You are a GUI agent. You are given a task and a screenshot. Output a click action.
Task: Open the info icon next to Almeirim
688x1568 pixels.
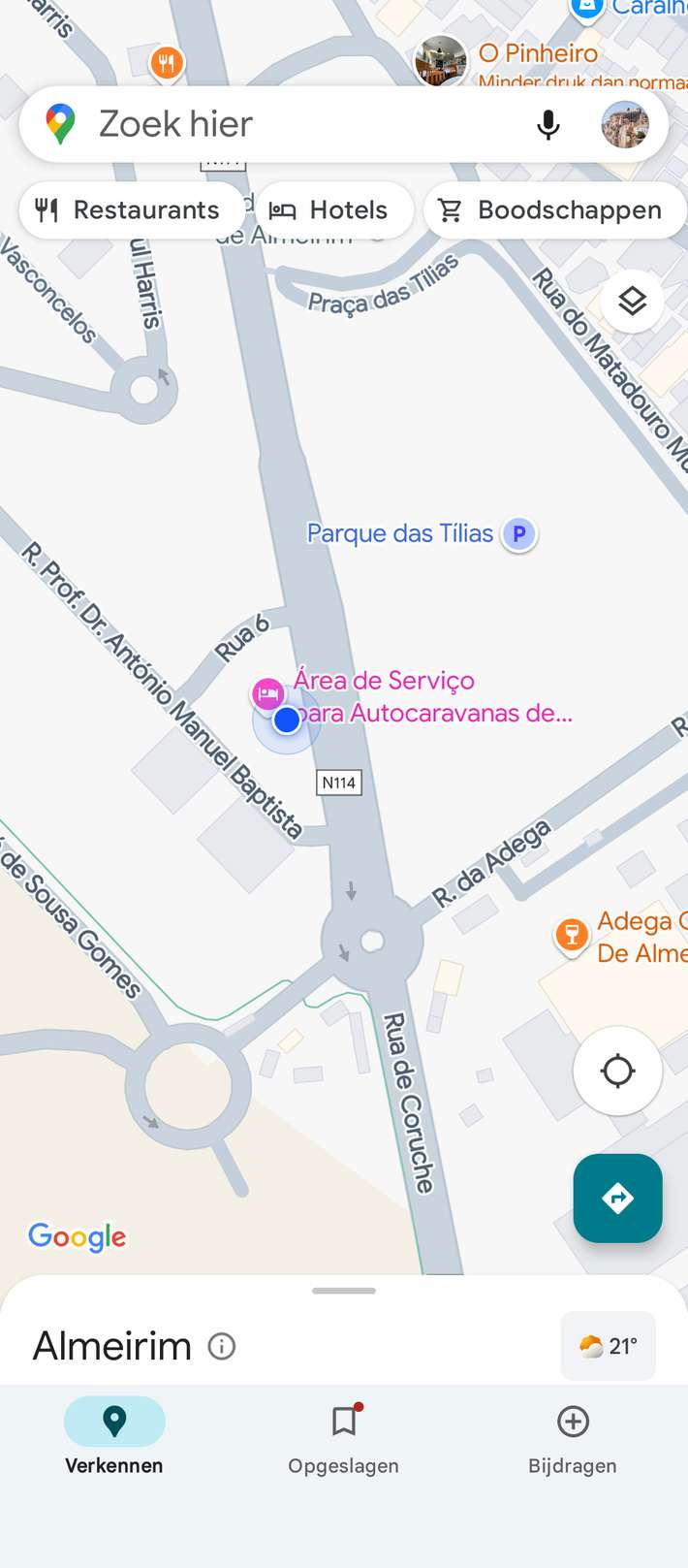[x=222, y=1346]
